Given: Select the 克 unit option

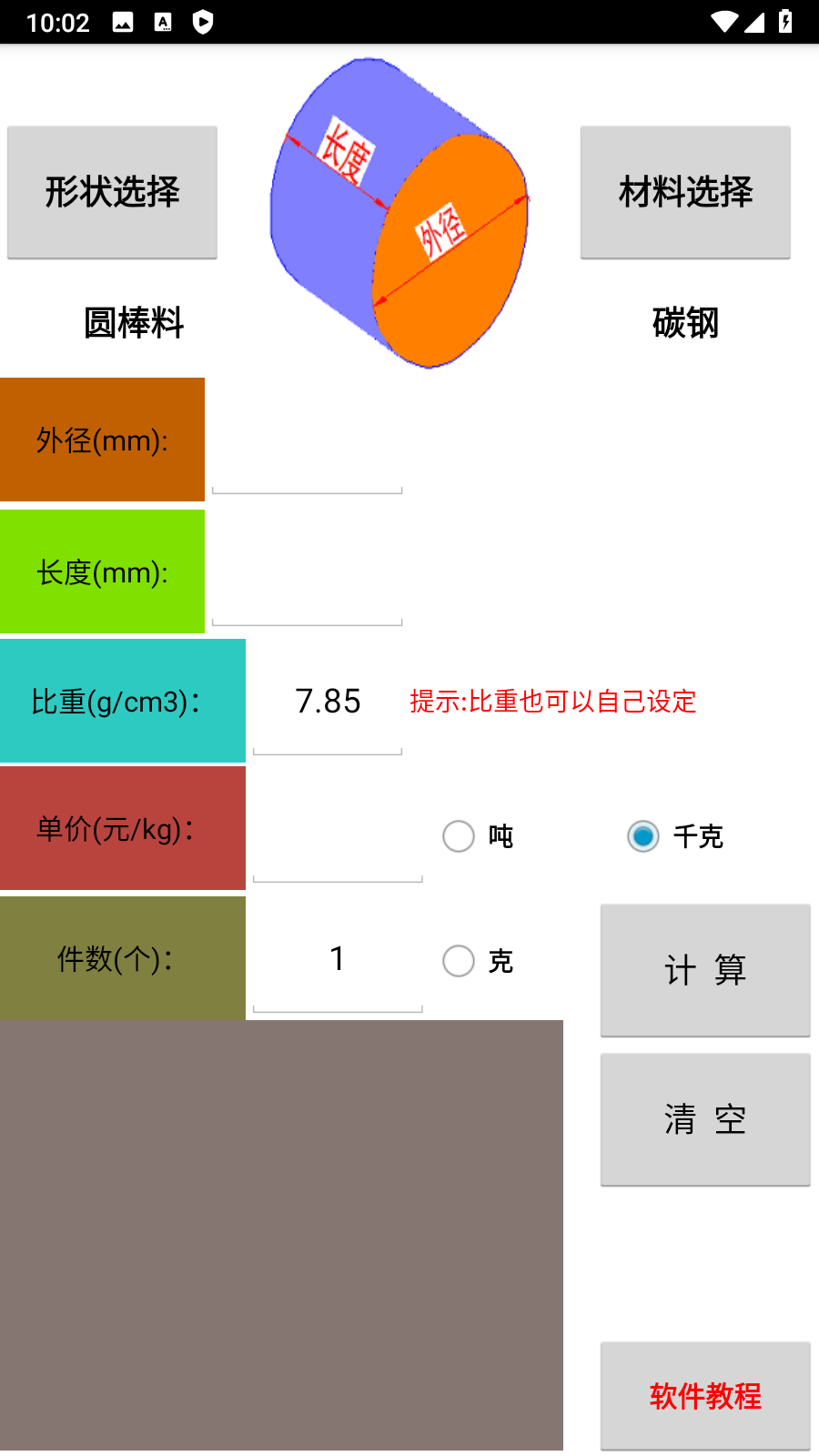Looking at the screenshot, I should point(459,961).
